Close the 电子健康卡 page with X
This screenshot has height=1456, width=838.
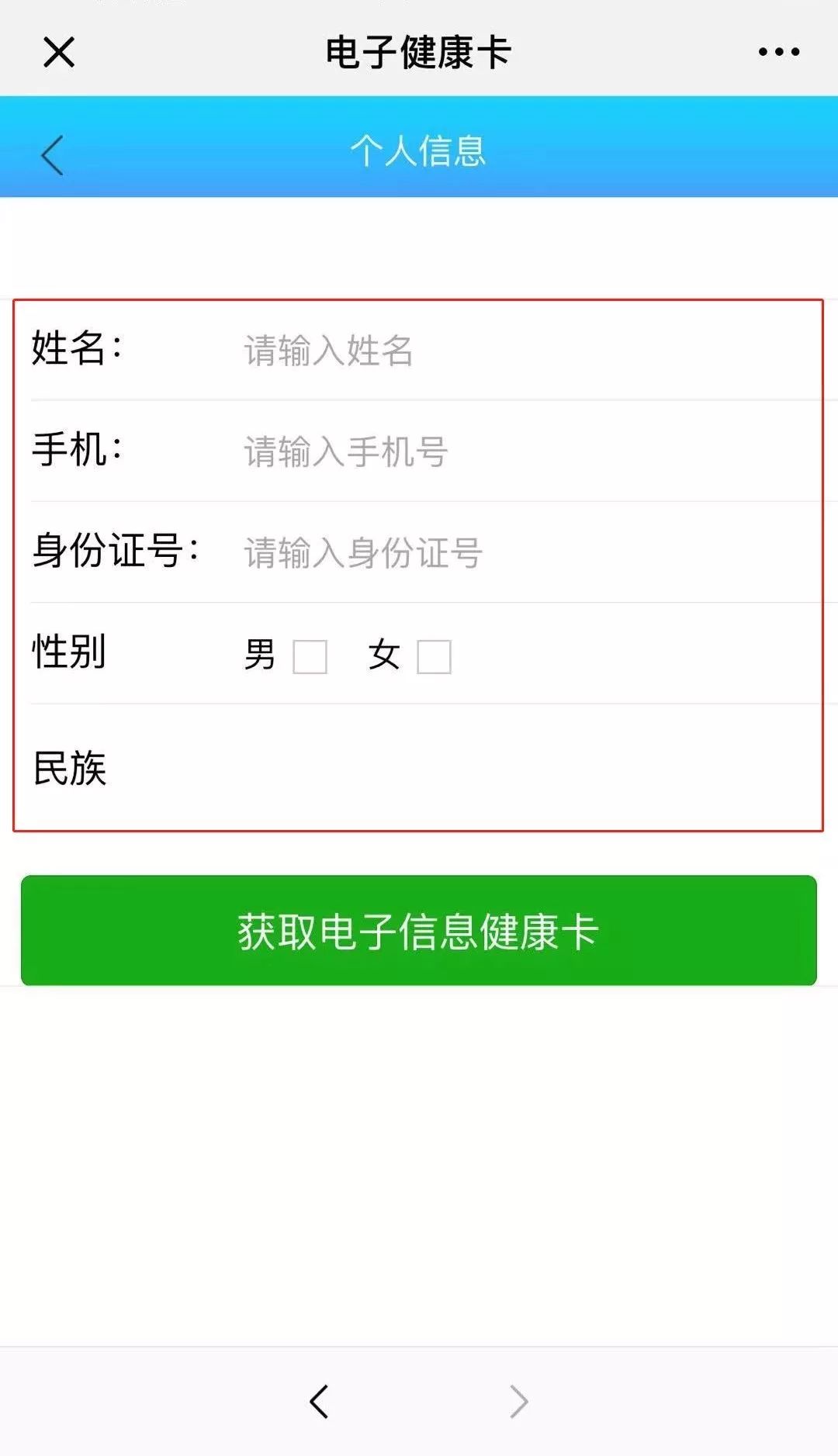59,53
